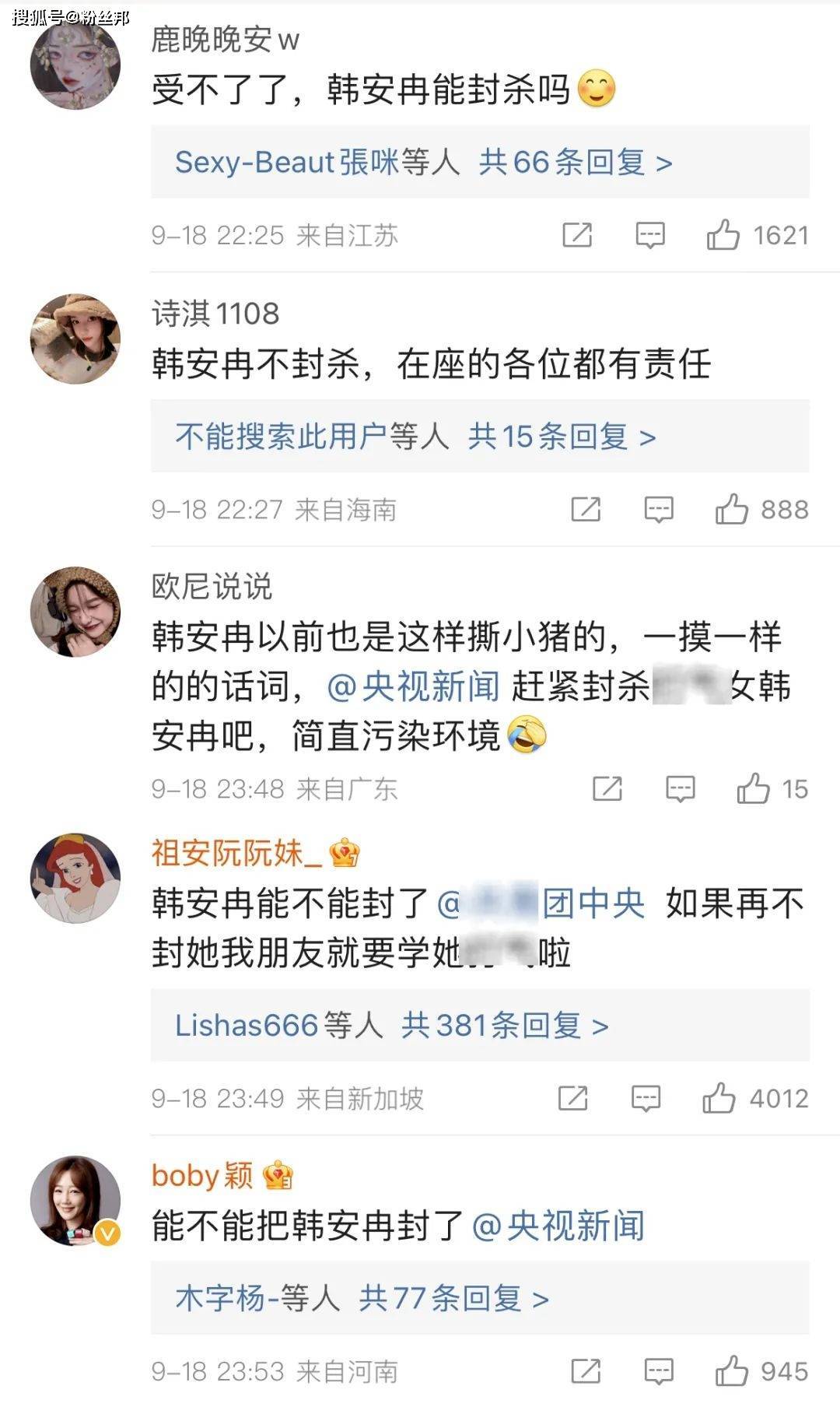Share 欧尼说说's comment
The image size is (840, 1407).
coord(607,789)
